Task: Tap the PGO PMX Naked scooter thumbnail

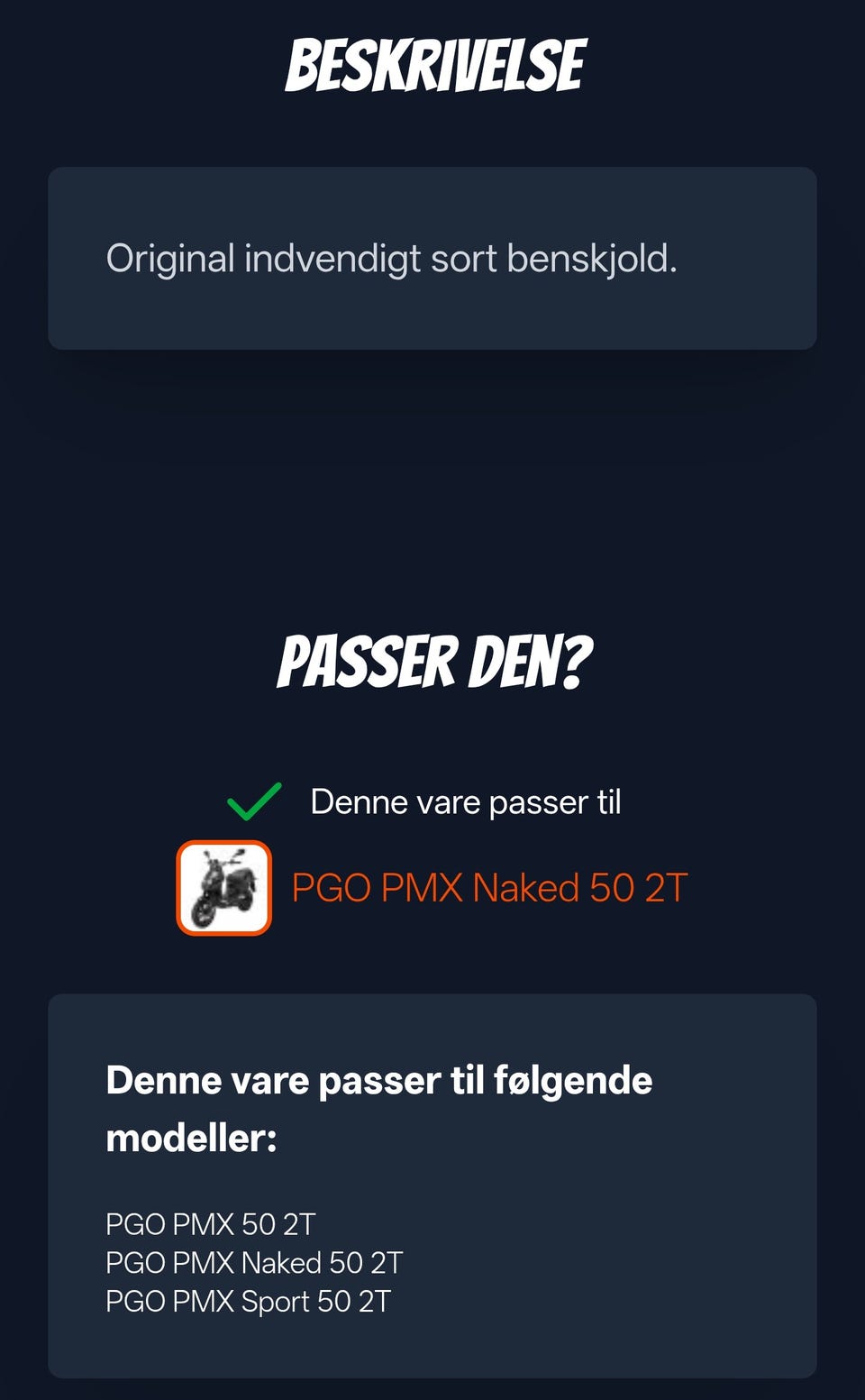Action: point(223,888)
